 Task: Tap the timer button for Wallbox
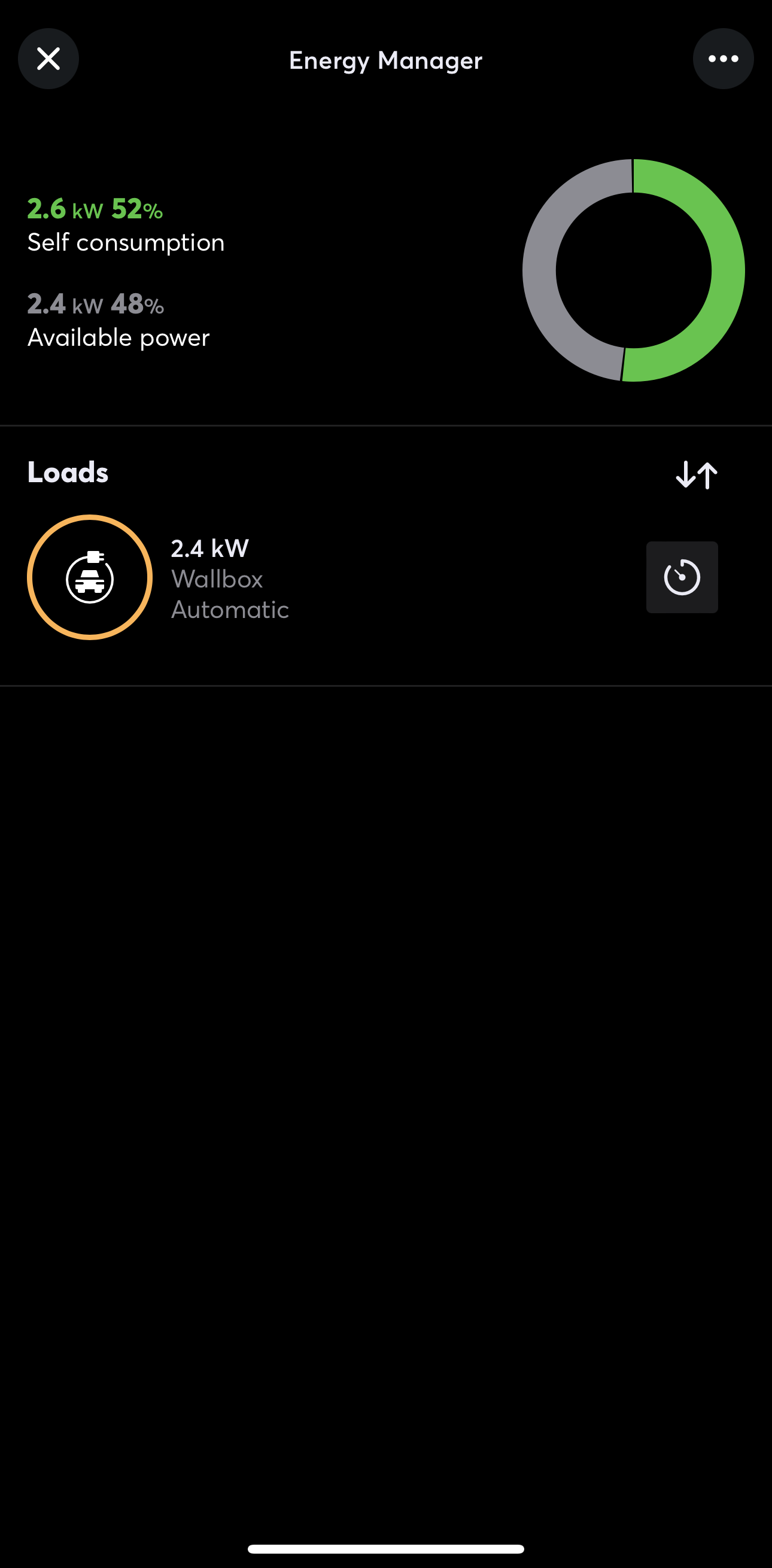tap(681, 577)
